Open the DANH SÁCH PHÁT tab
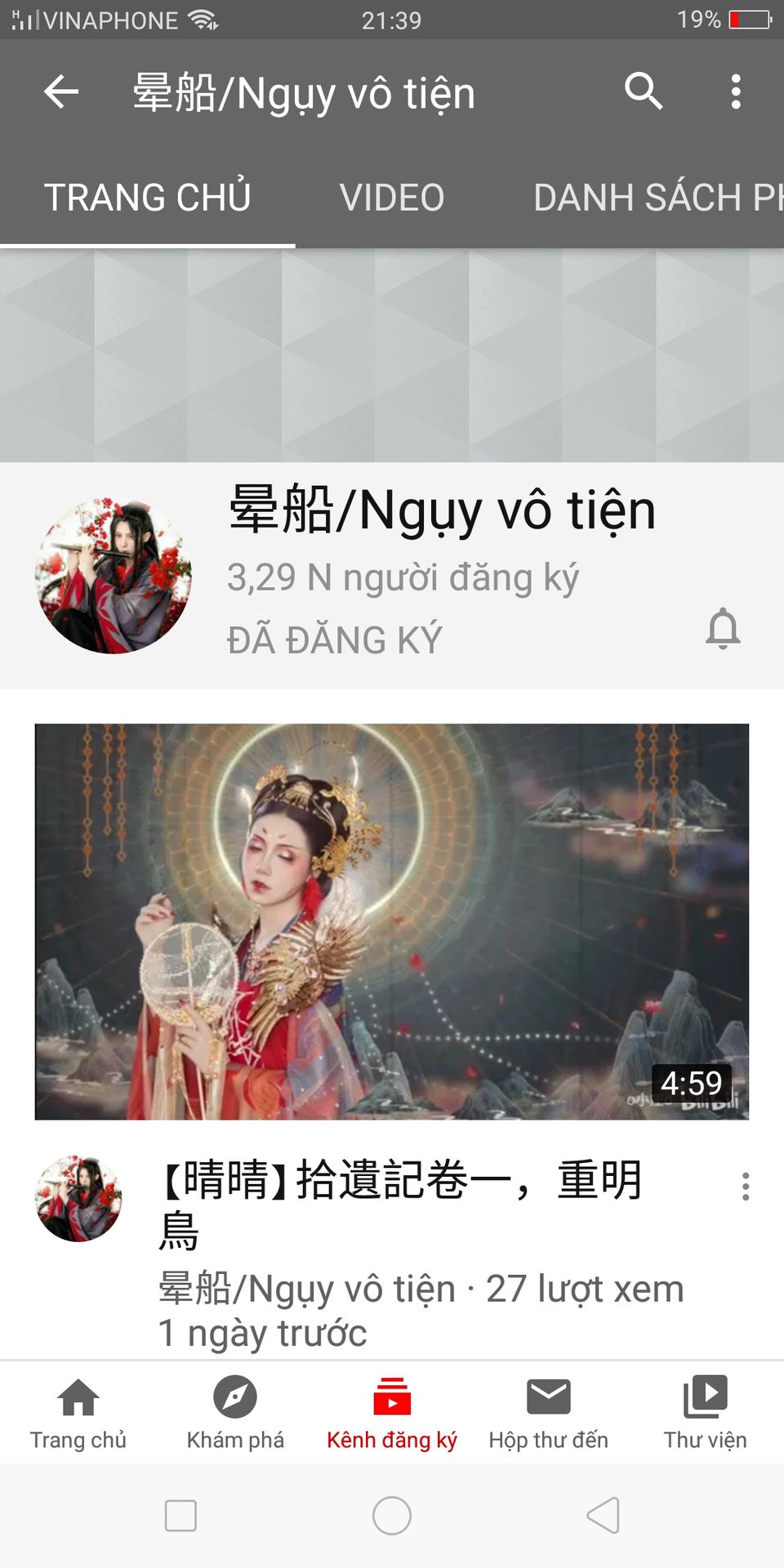 pyautogui.click(x=657, y=198)
